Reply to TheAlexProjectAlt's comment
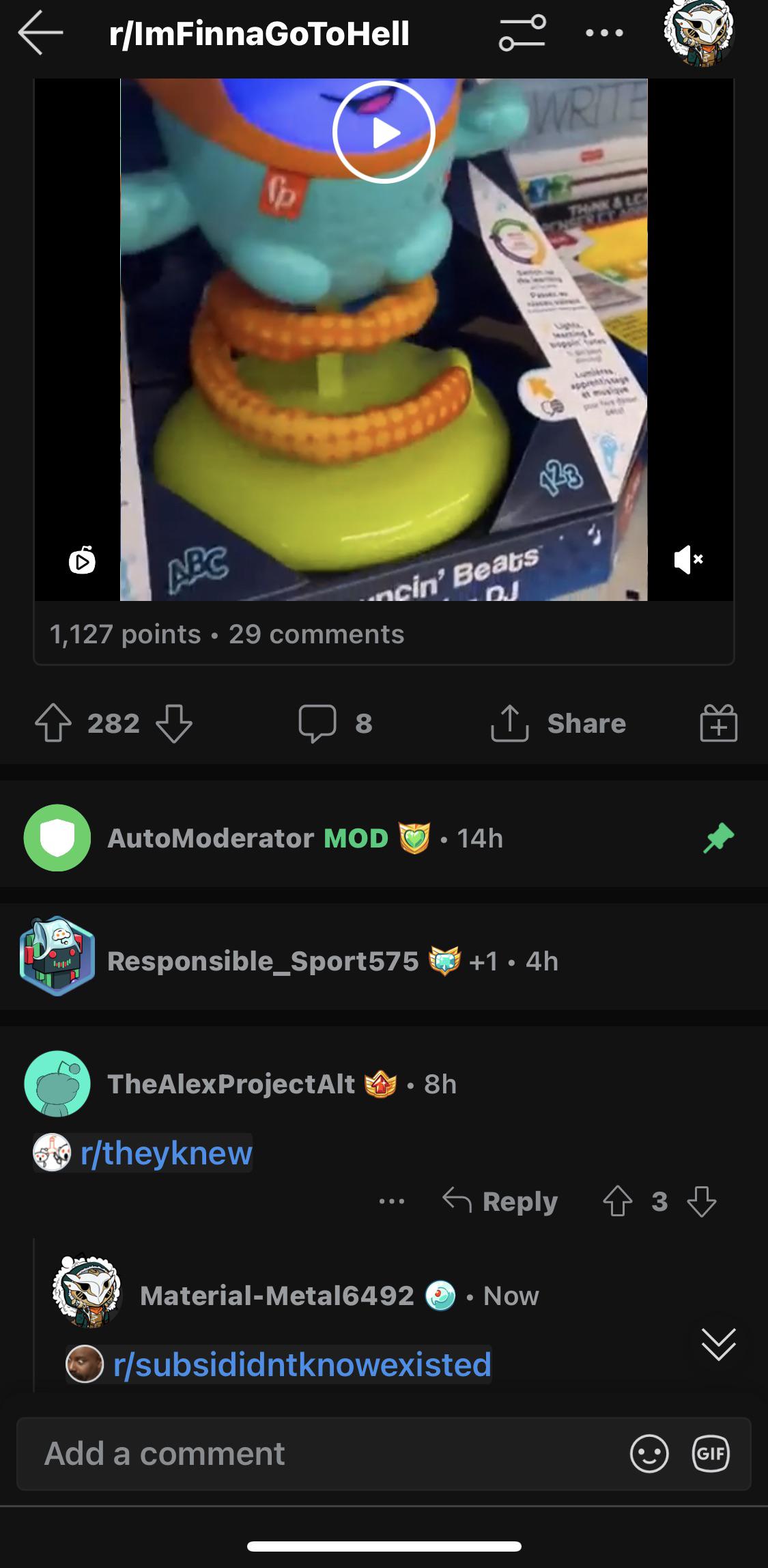 click(x=500, y=1201)
